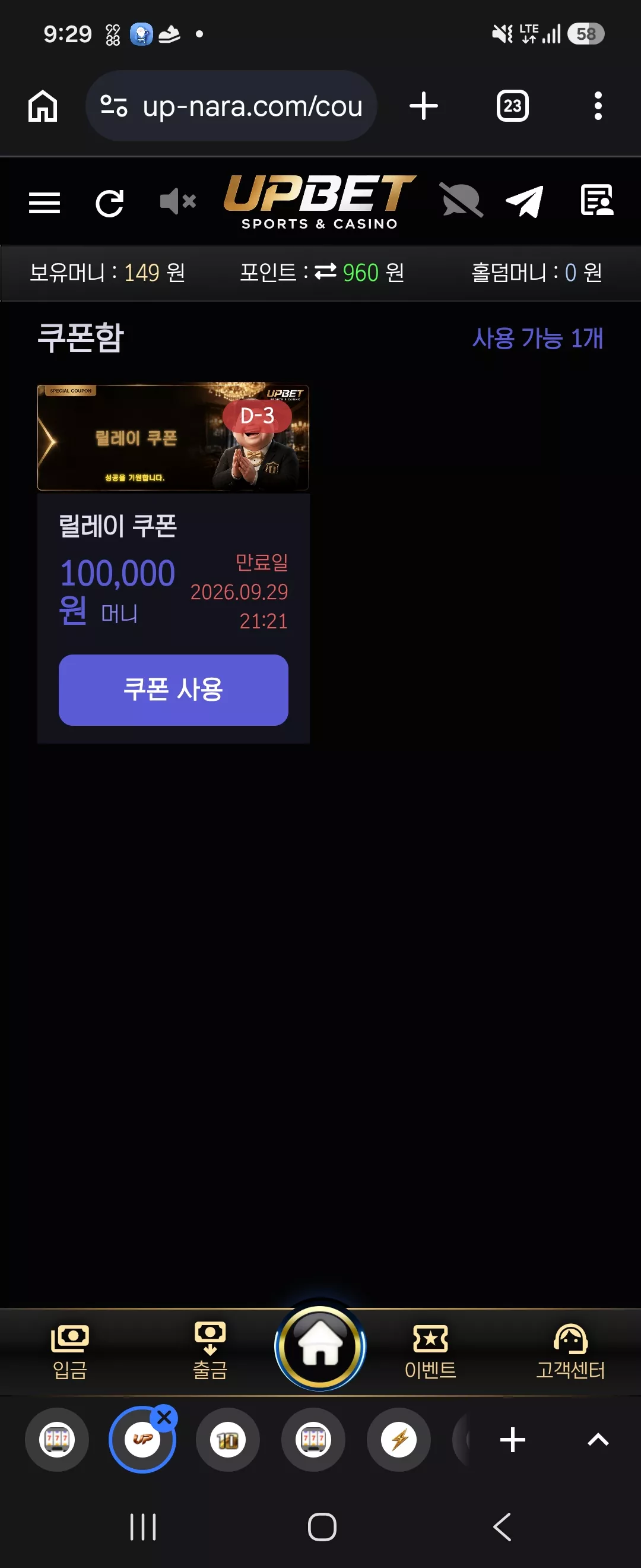
Task: Open the hamburger menu
Action: coord(45,203)
